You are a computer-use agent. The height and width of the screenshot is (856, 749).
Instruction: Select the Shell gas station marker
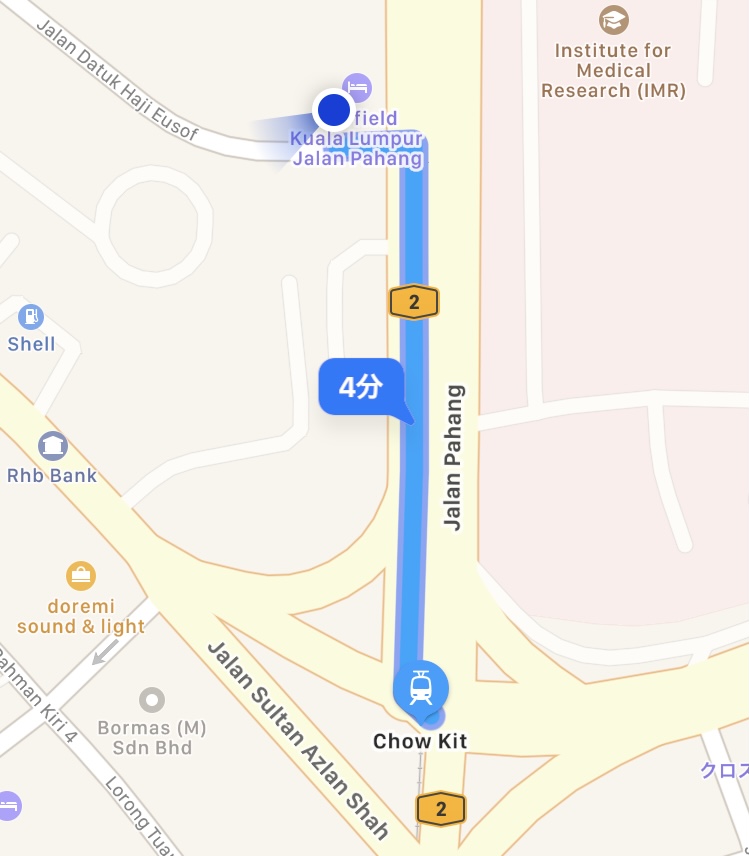pos(31,318)
